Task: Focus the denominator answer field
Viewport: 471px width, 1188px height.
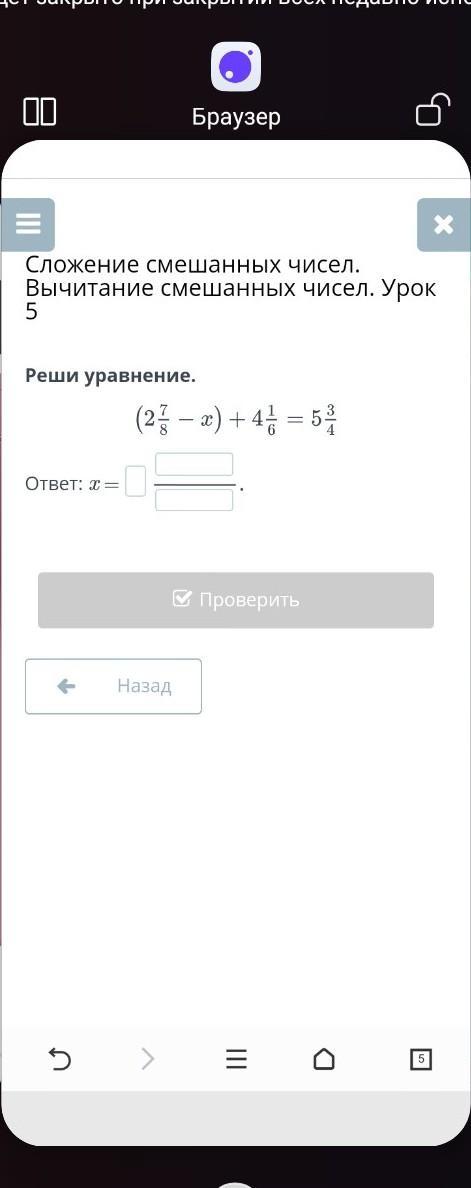Action: [x=195, y=500]
